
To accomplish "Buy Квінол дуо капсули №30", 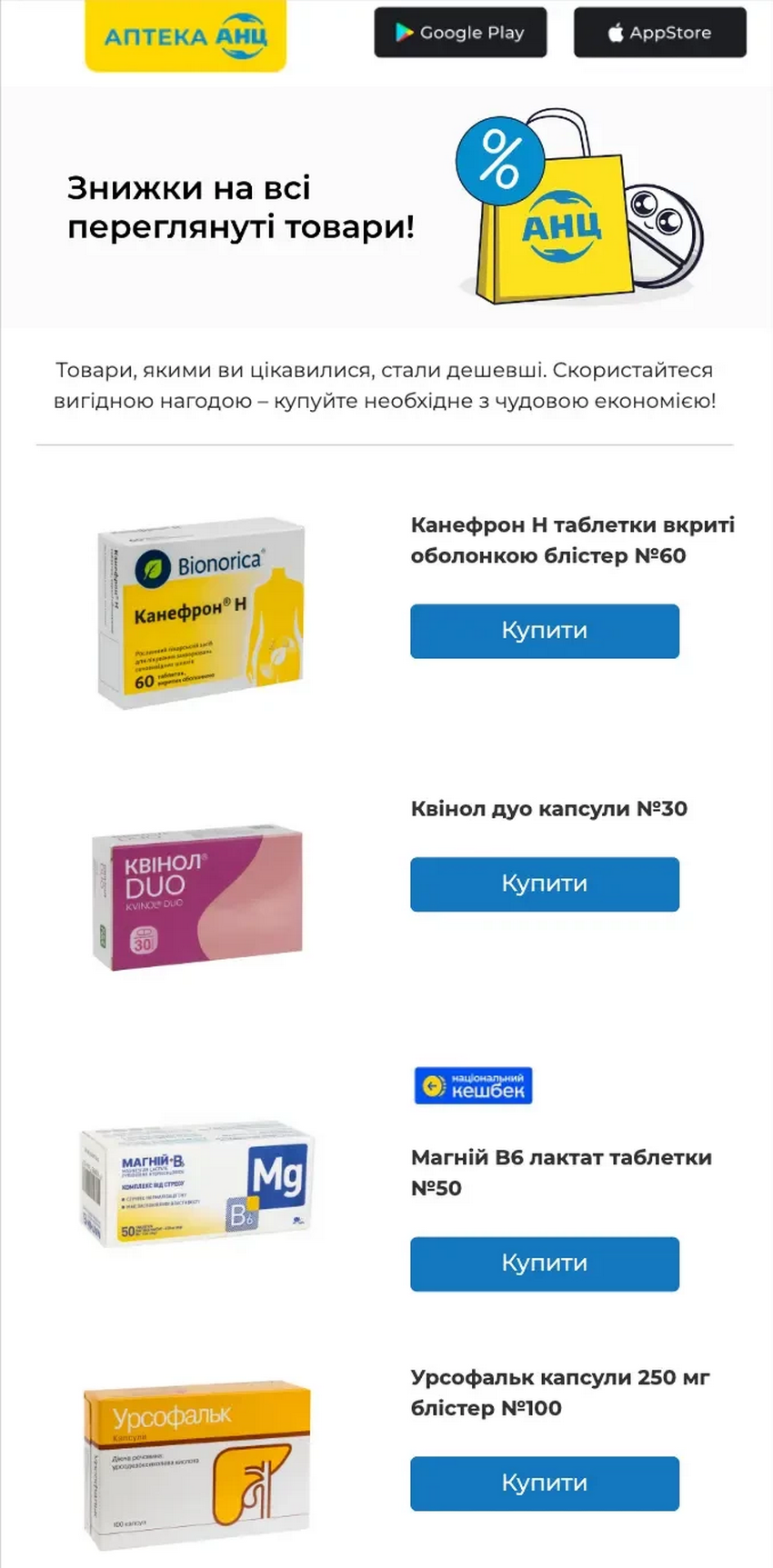I will tap(544, 884).
